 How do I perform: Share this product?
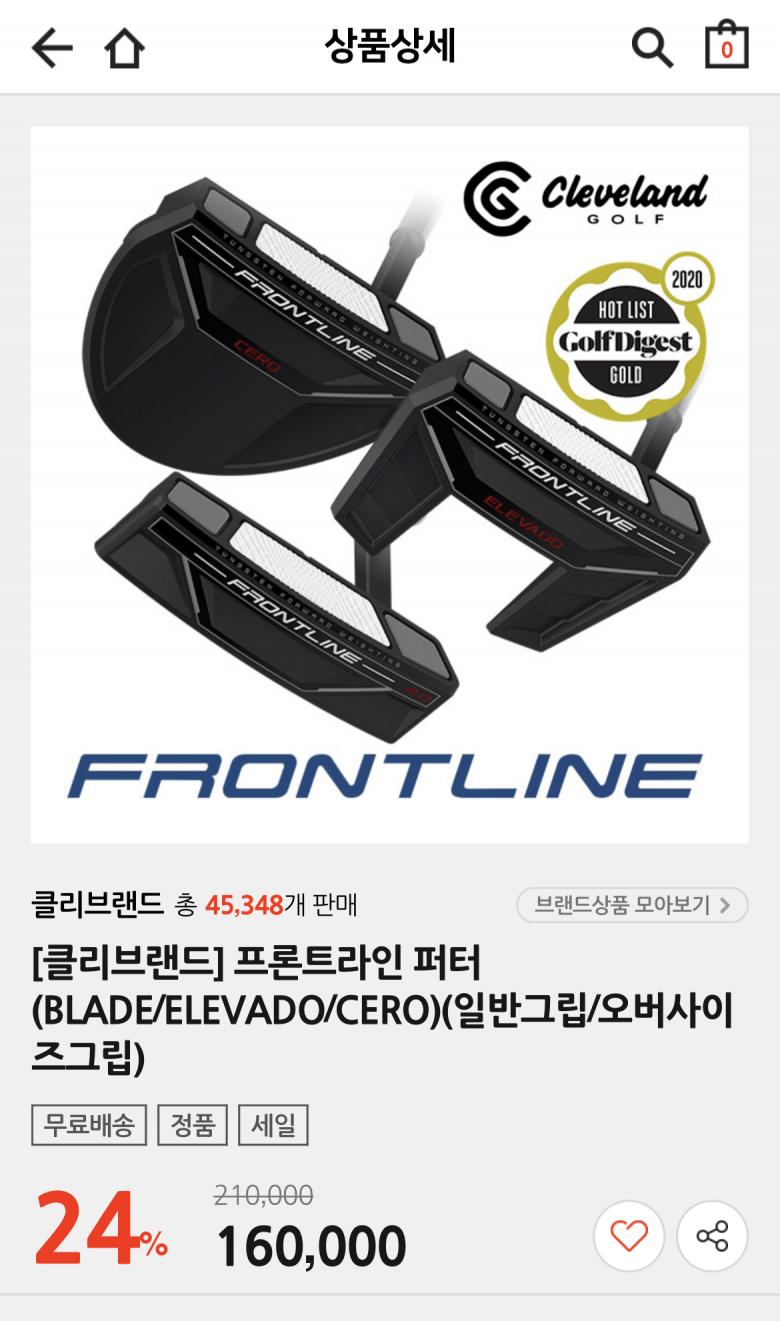pos(712,1236)
